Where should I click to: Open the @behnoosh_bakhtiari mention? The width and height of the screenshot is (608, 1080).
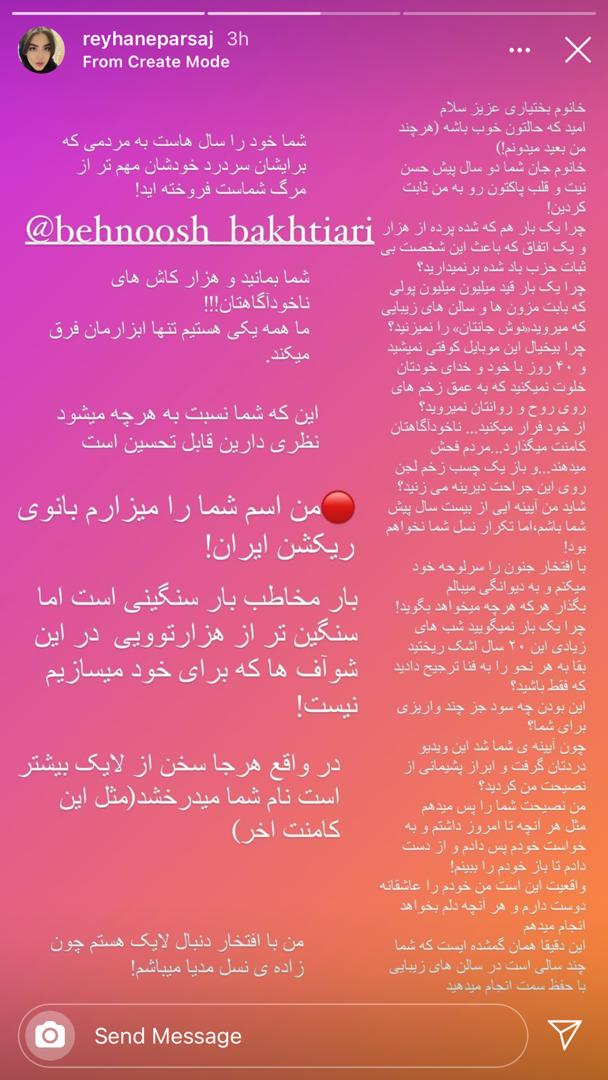click(200, 229)
